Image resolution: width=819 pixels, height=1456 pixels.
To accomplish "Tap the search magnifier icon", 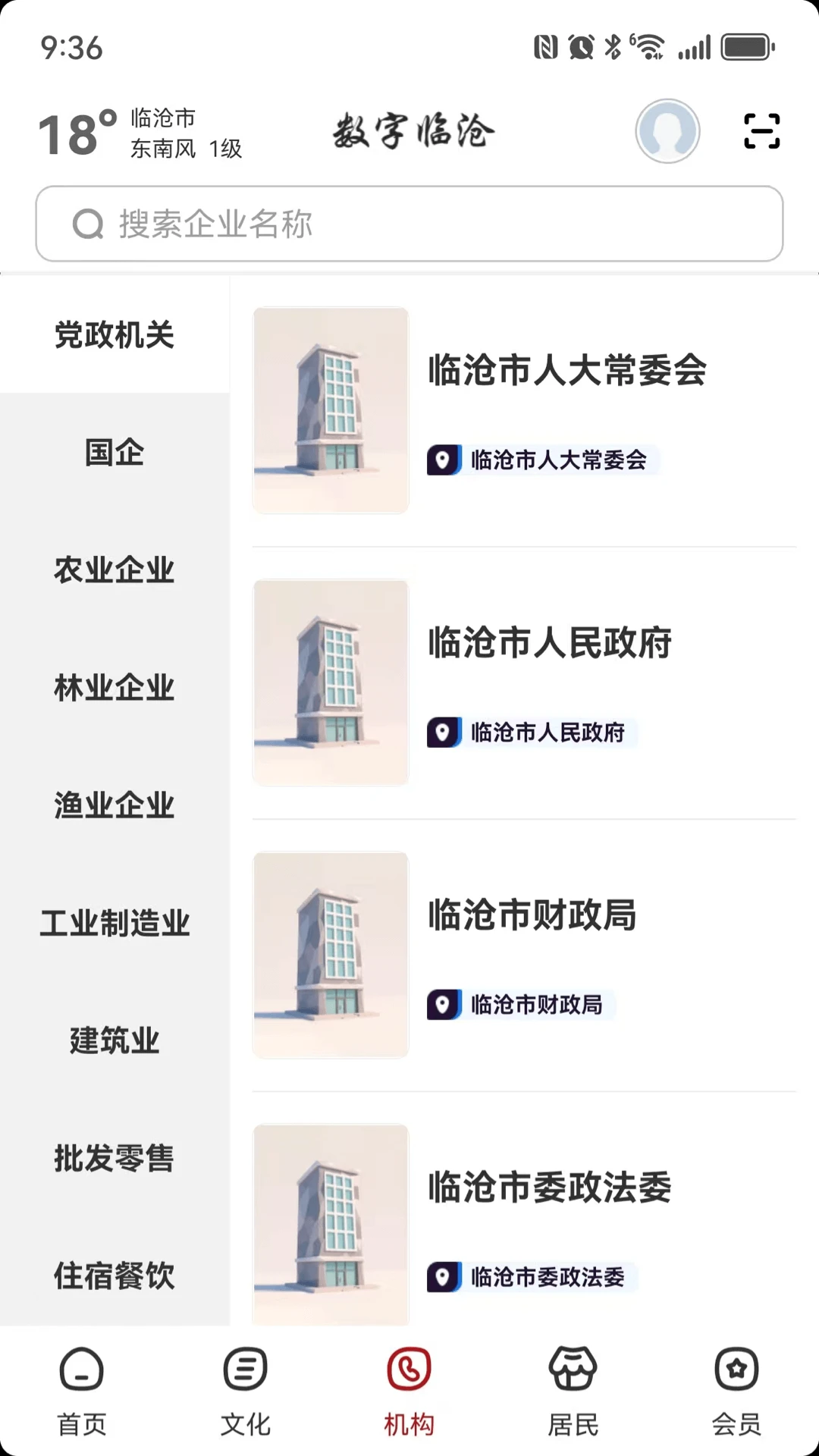I will tap(89, 222).
